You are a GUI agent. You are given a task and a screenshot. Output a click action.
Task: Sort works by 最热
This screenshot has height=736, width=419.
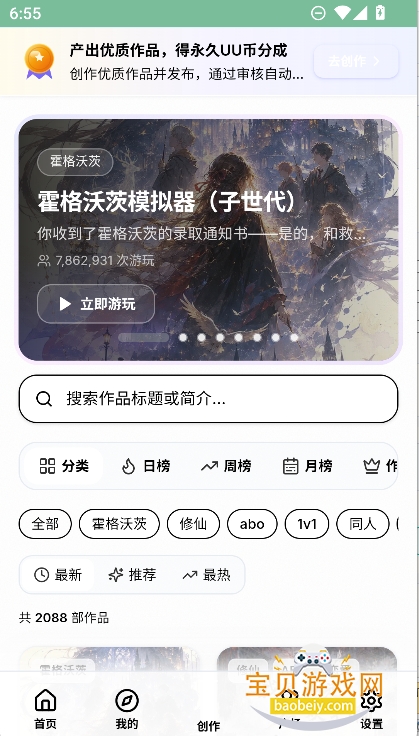click(x=206, y=575)
